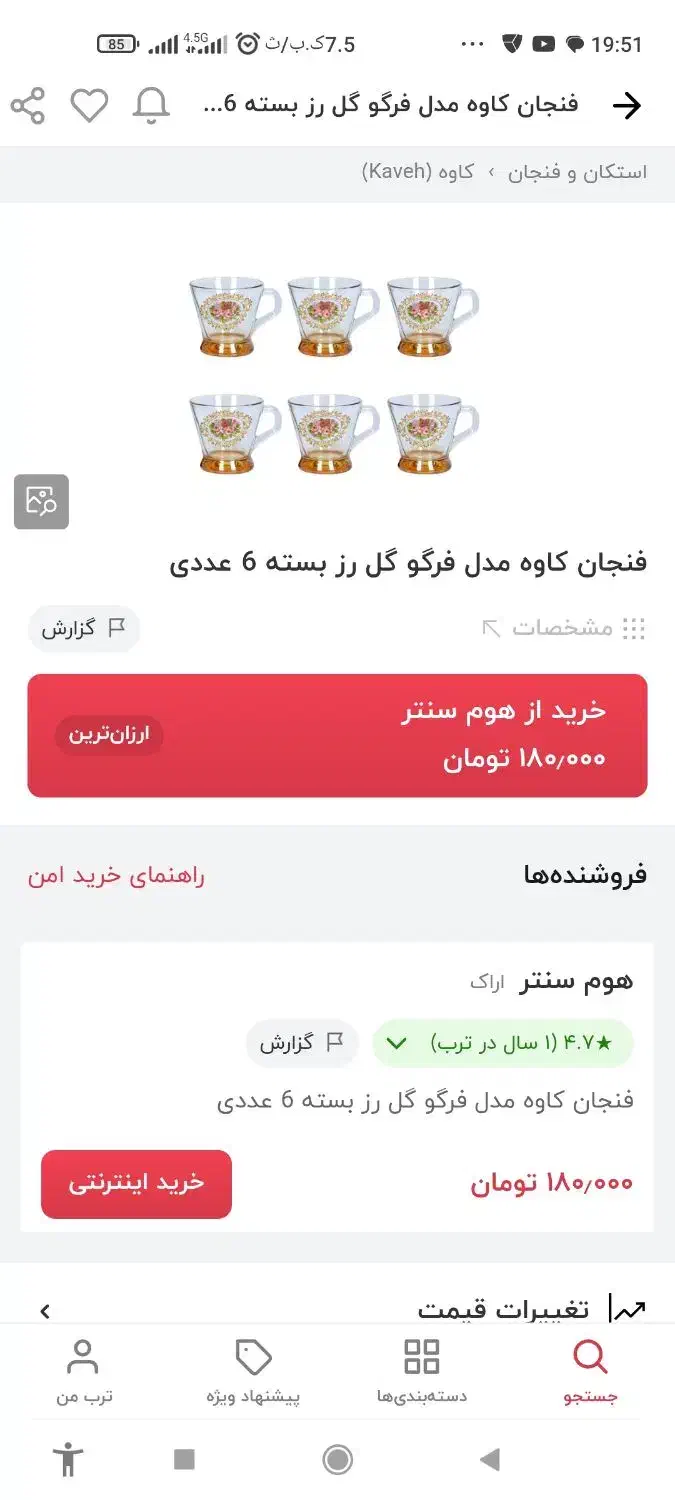Viewport: 675px width, 1500px height.
Task: Tap the system home button
Action: tap(338, 1460)
